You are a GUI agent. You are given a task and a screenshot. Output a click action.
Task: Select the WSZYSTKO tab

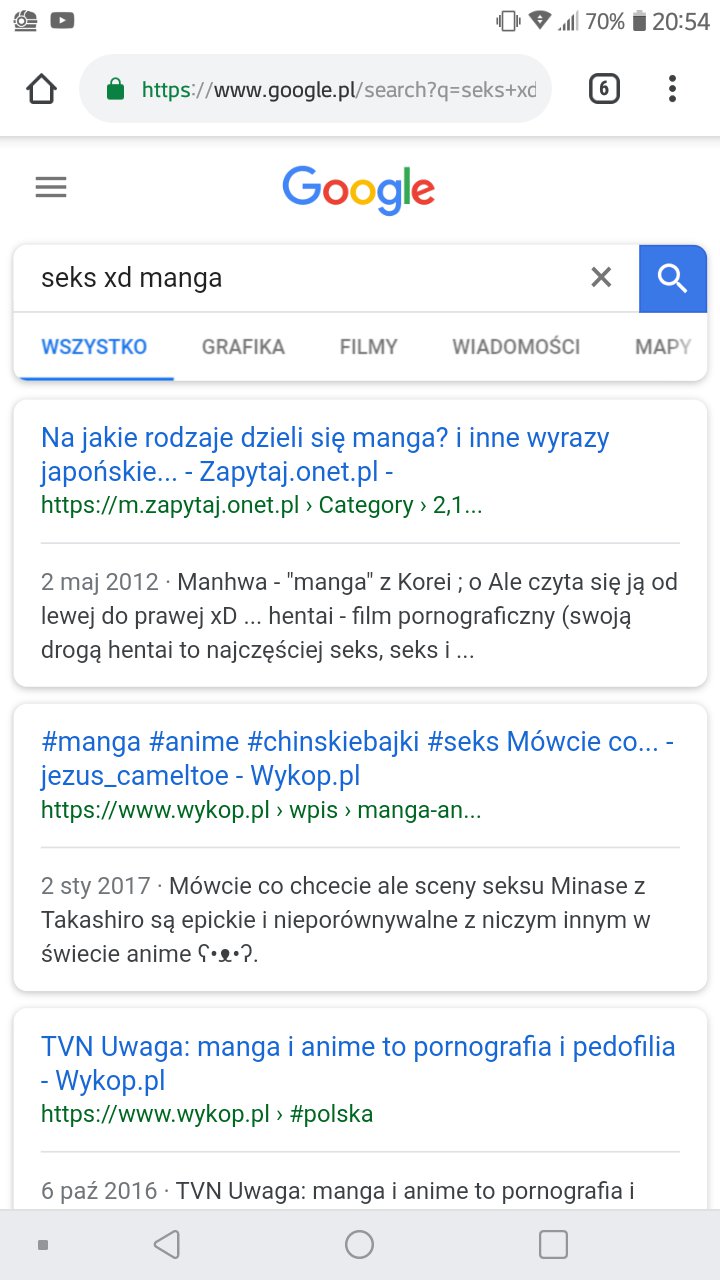click(x=94, y=347)
